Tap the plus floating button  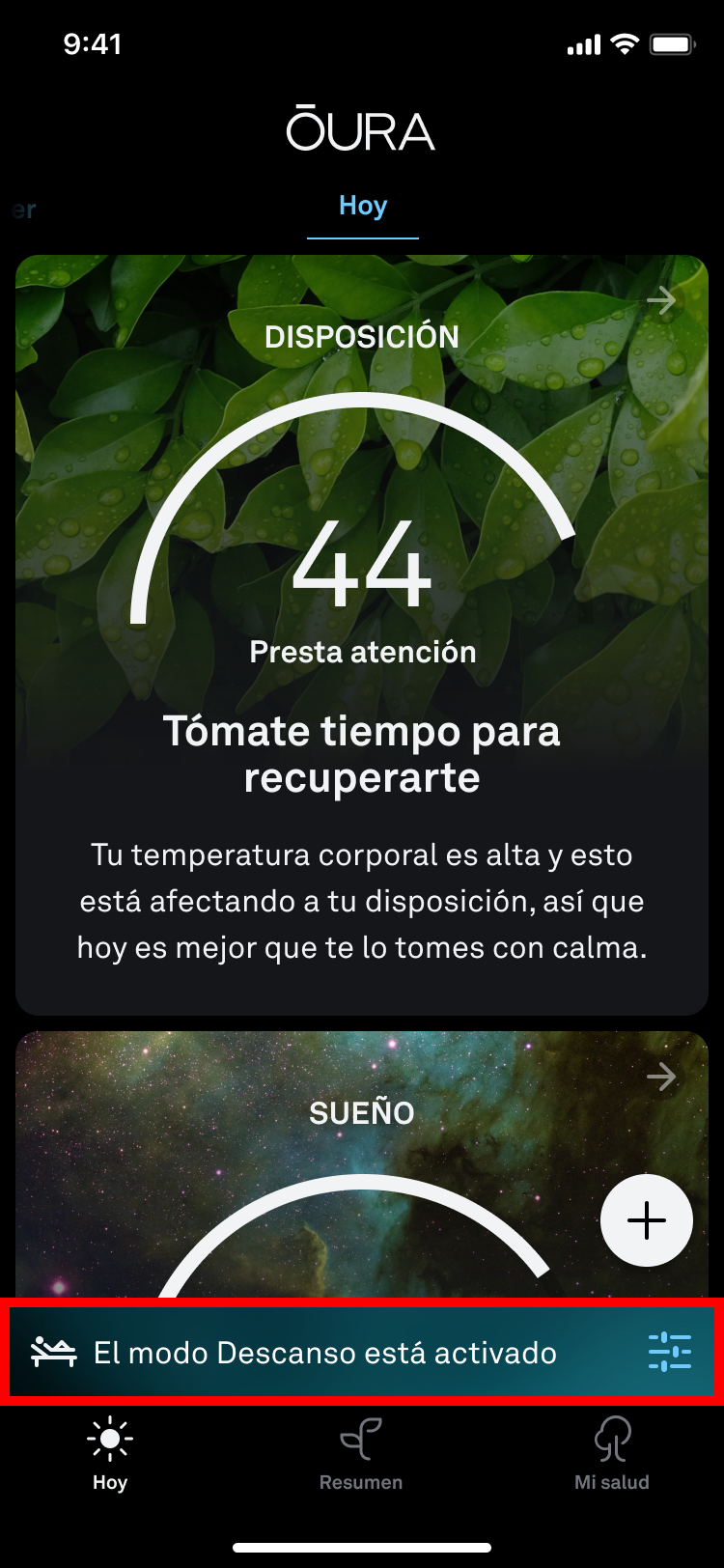coord(647,1220)
